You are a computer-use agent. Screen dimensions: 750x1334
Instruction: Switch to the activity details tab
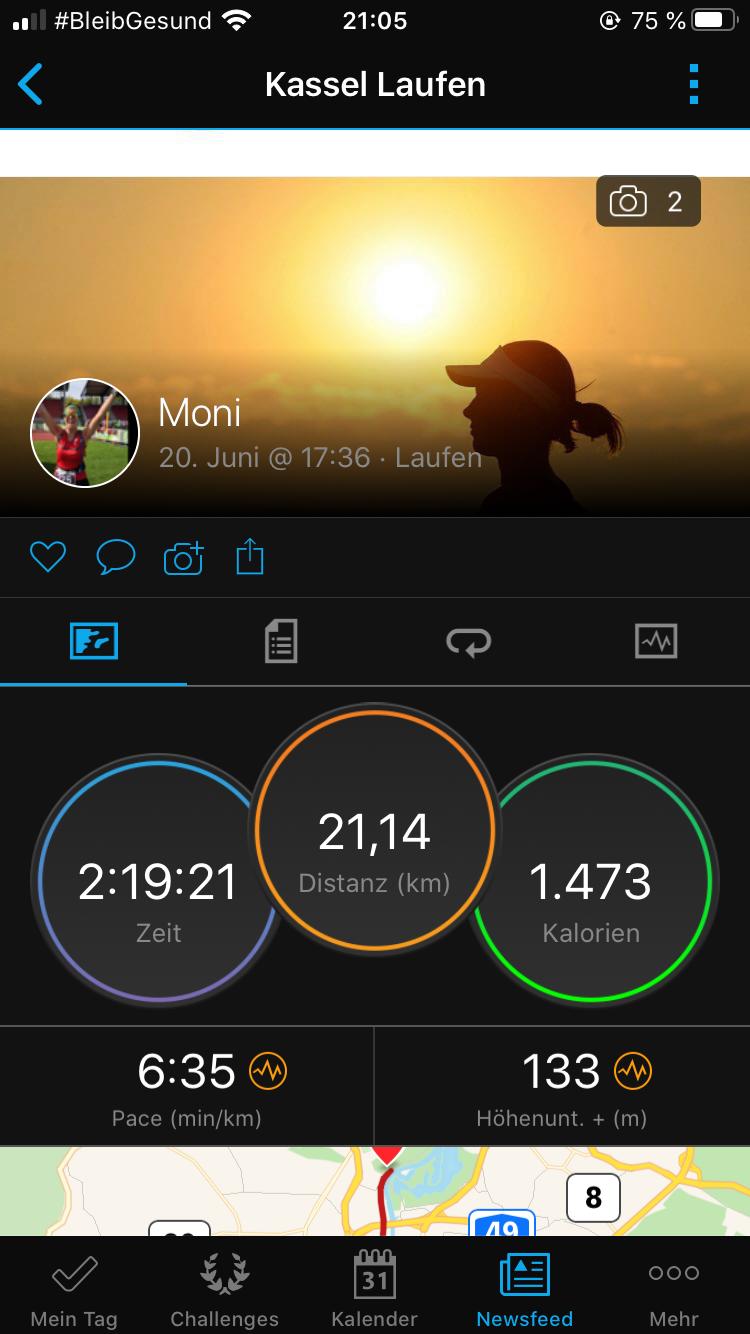click(281, 641)
